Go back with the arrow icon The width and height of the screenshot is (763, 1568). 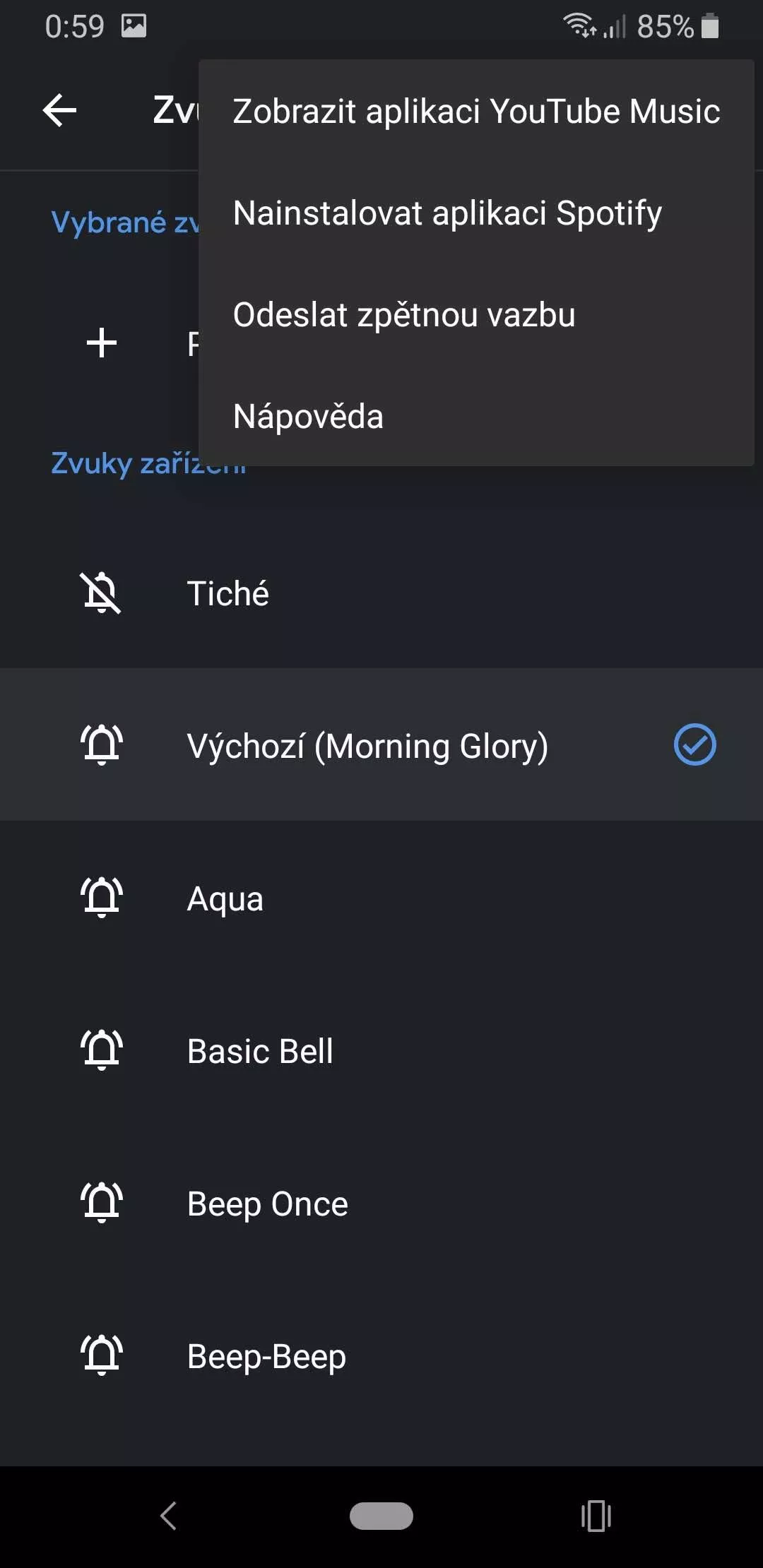pos(60,111)
